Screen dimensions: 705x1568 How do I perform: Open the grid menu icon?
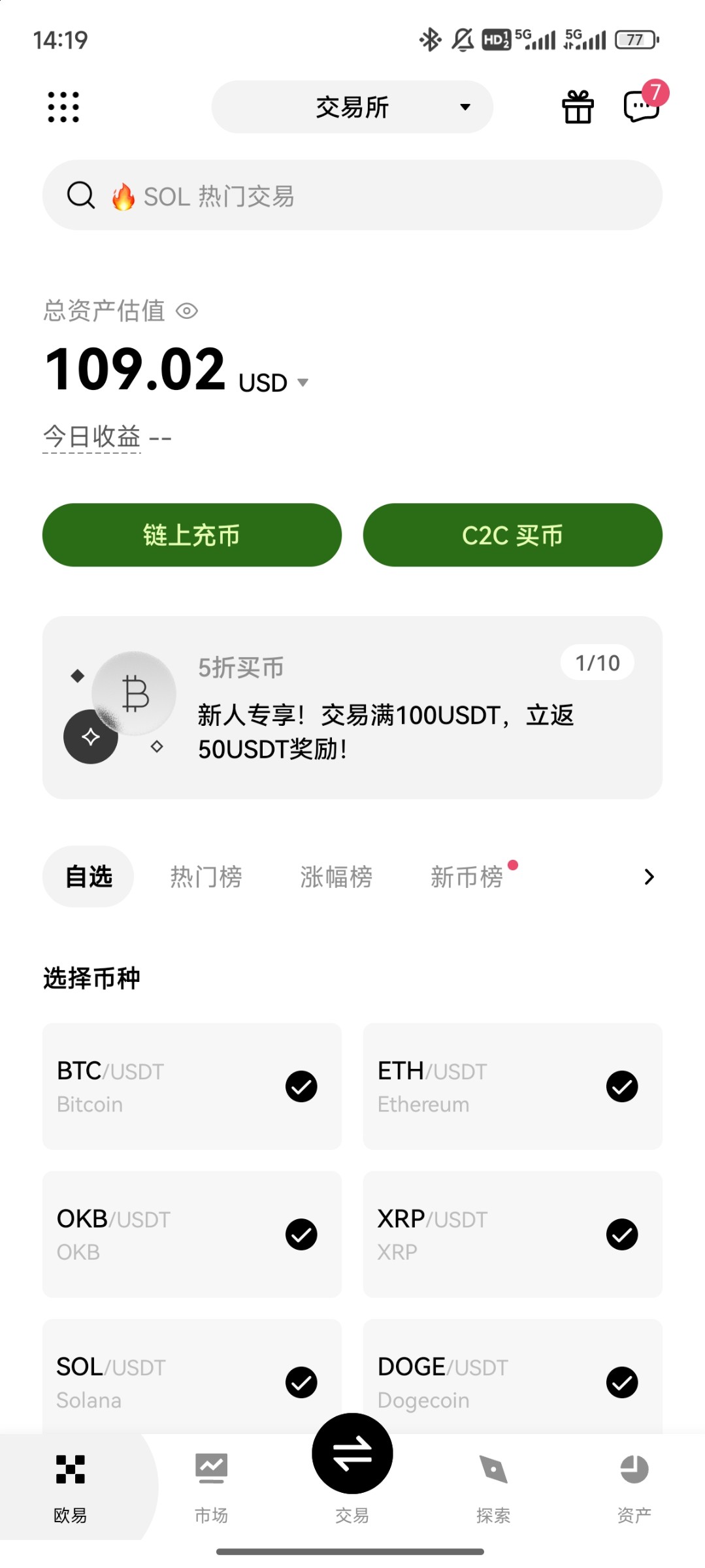63,107
